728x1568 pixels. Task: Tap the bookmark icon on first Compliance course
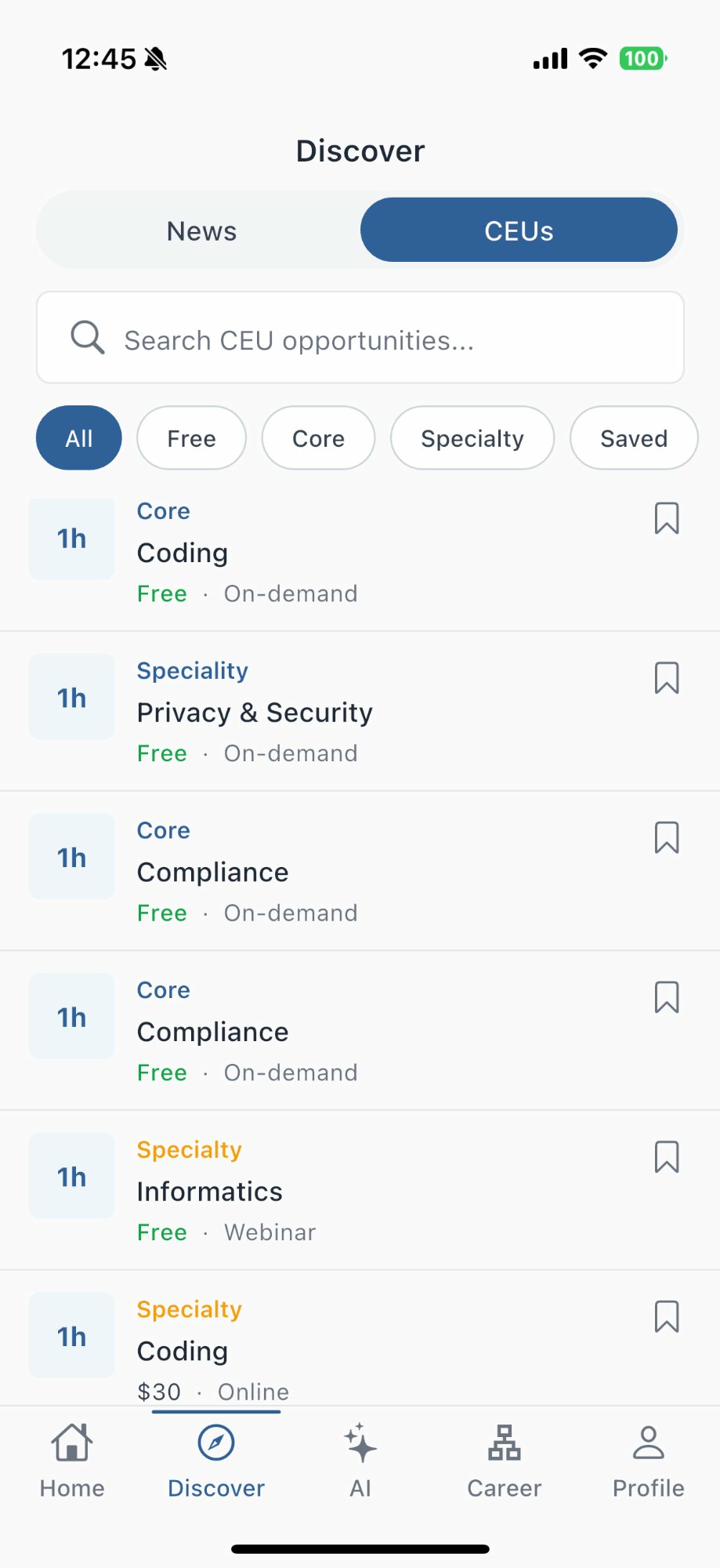pos(666,837)
